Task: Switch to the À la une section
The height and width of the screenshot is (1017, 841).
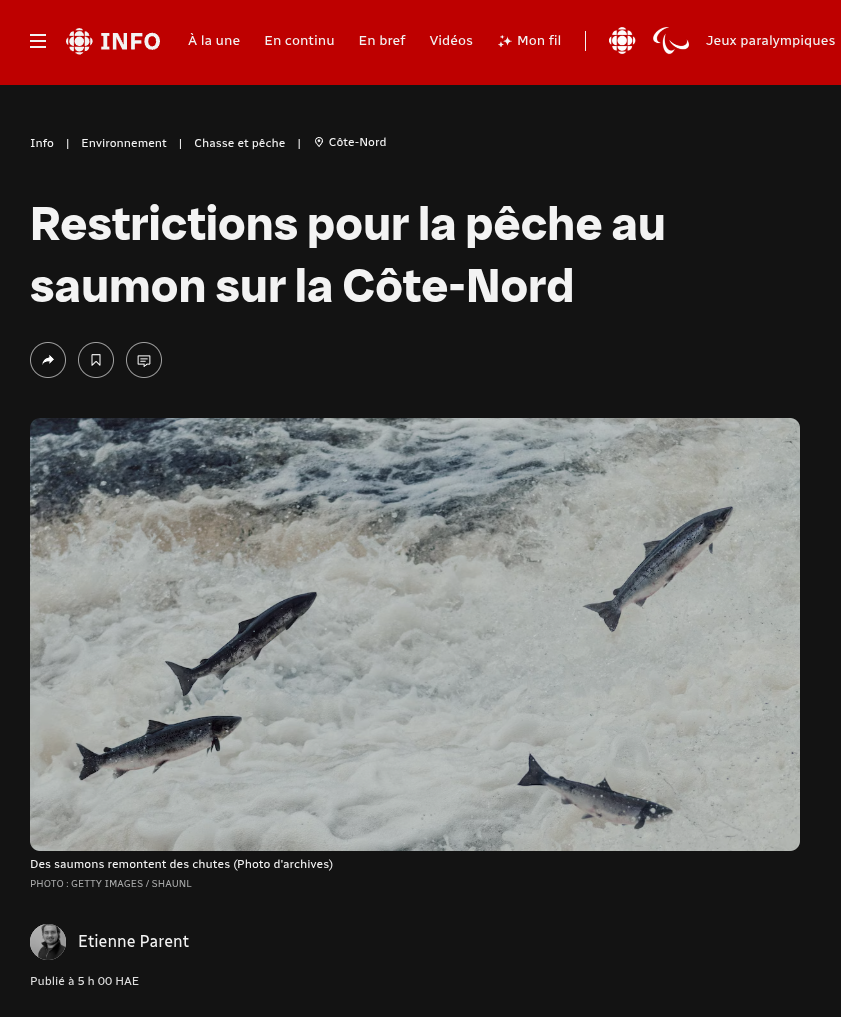Action: click(214, 41)
